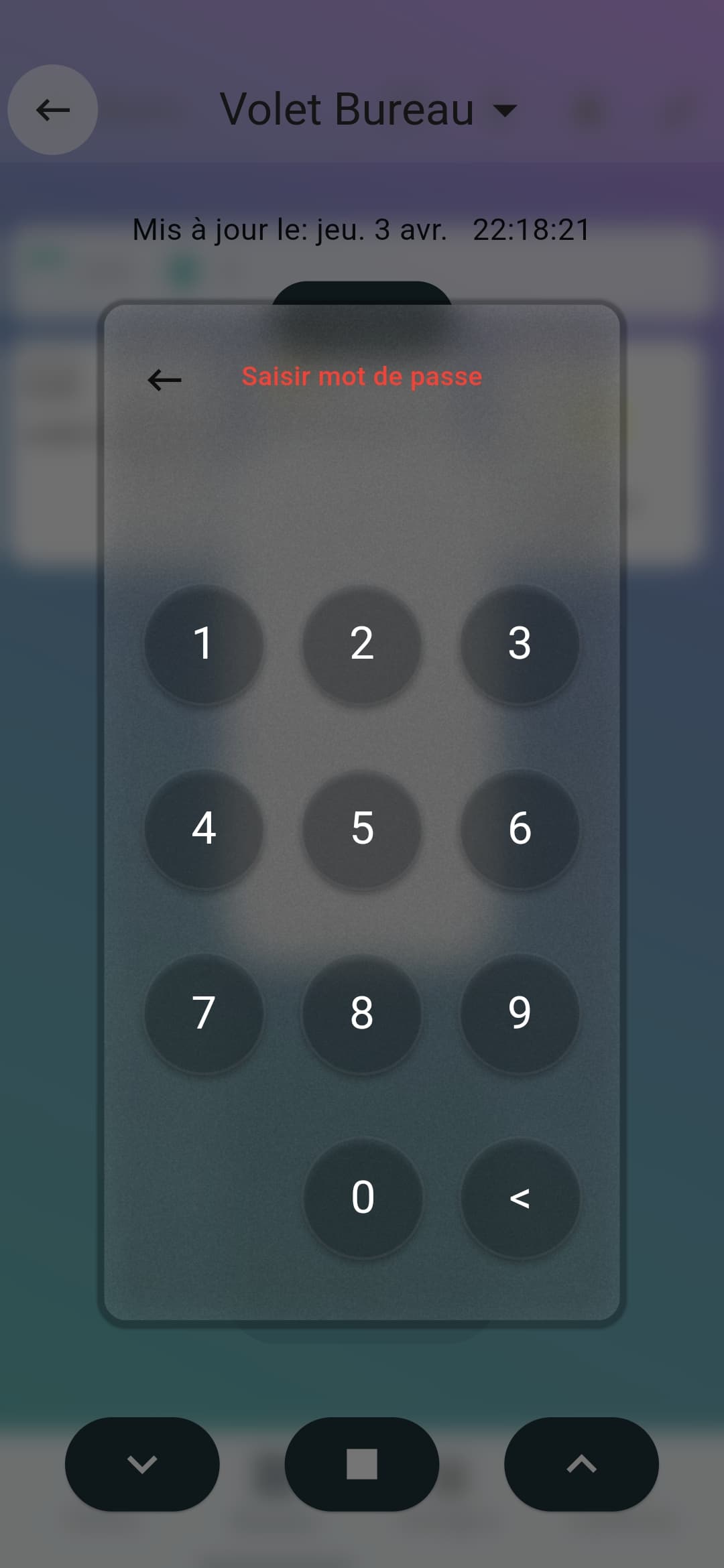The height and width of the screenshot is (1568, 724).
Task: Enter digit 4 on the keypad
Action: click(x=204, y=828)
